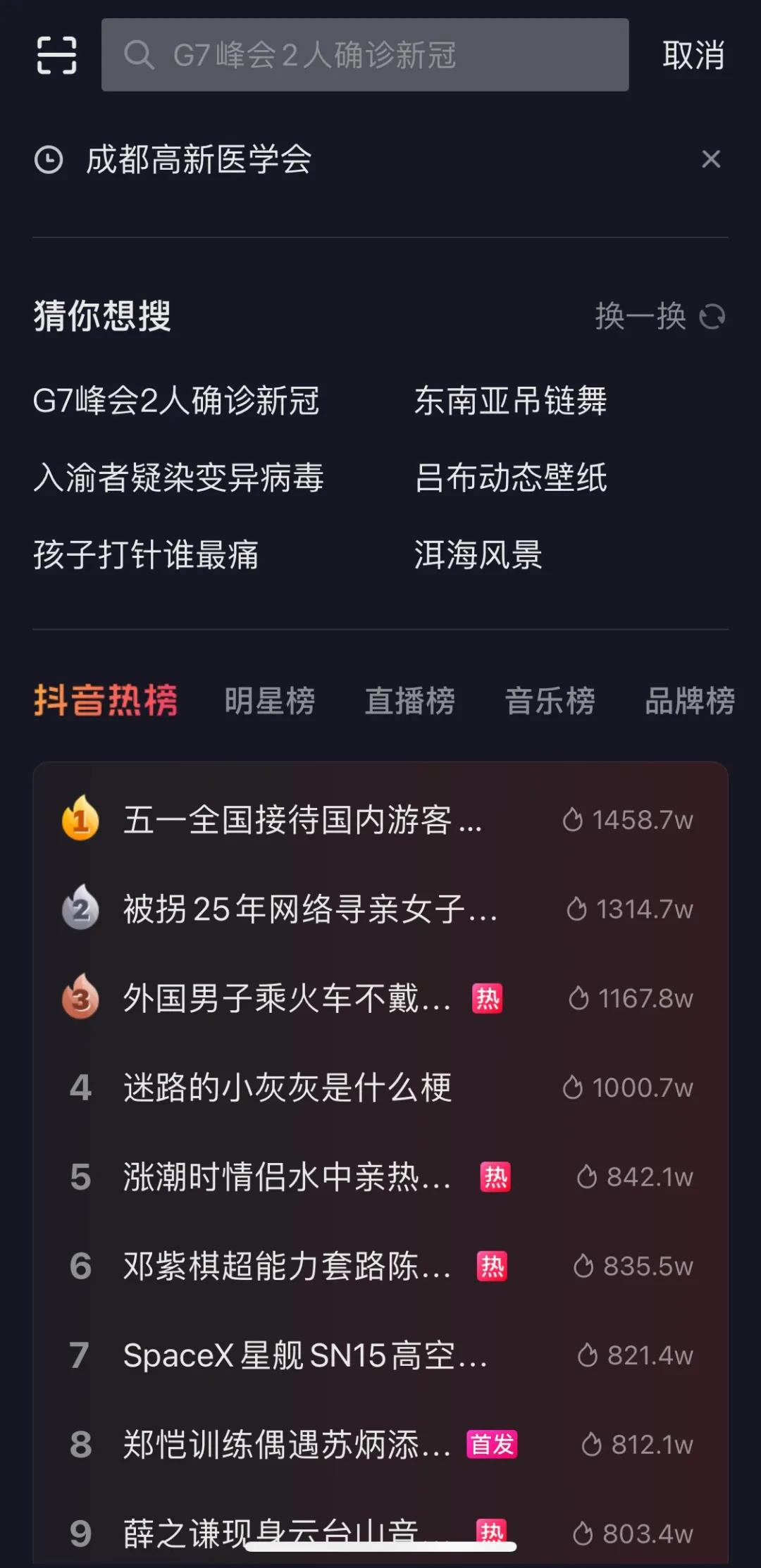Open the scan QR code icon
This screenshot has width=761, height=1568.
click(x=56, y=55)
